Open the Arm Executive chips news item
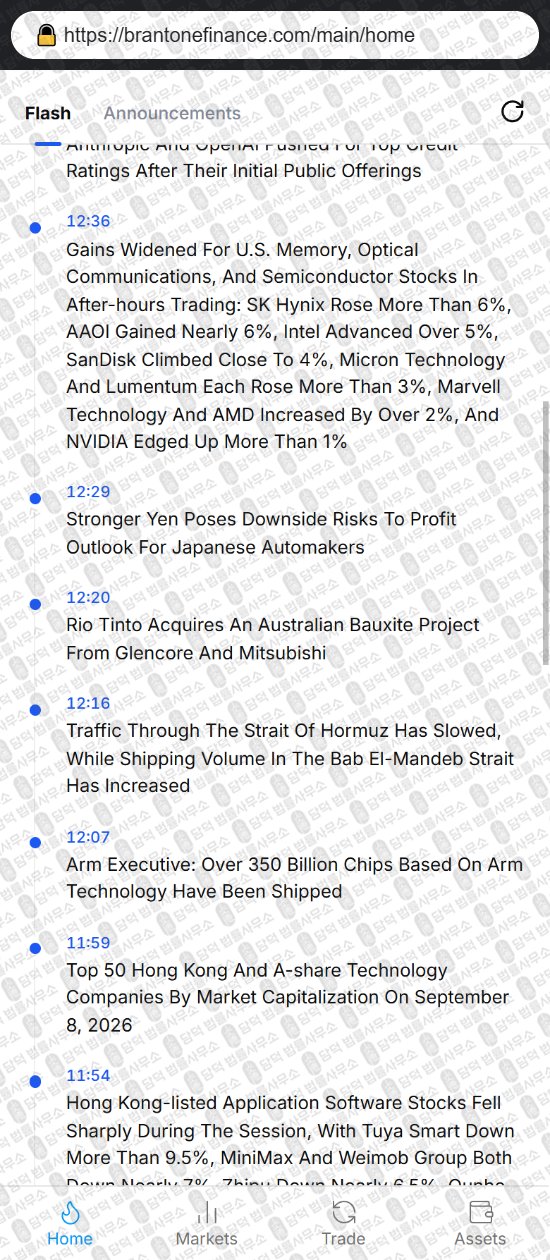550x1260 pixels. tap(294, 877)
